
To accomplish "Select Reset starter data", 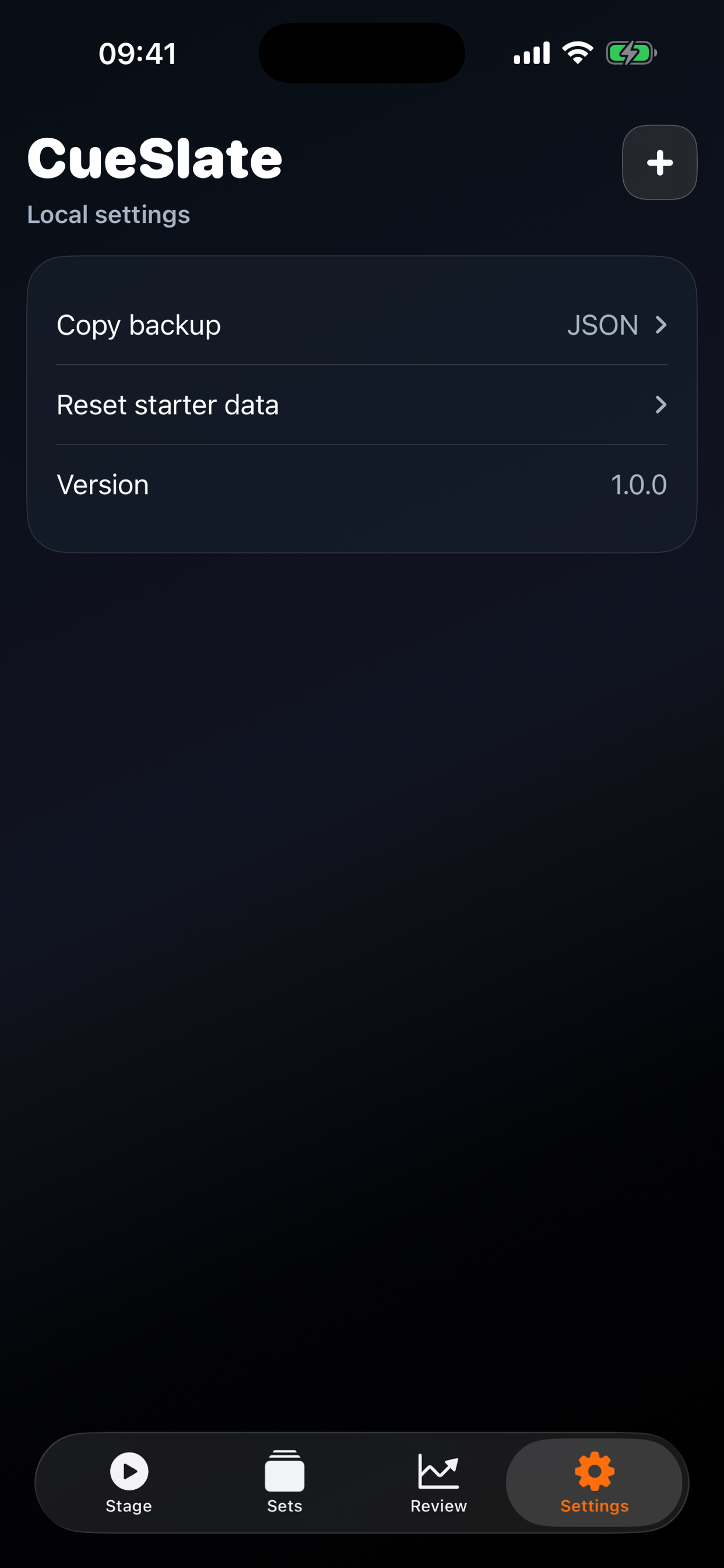I will point(362,405).
